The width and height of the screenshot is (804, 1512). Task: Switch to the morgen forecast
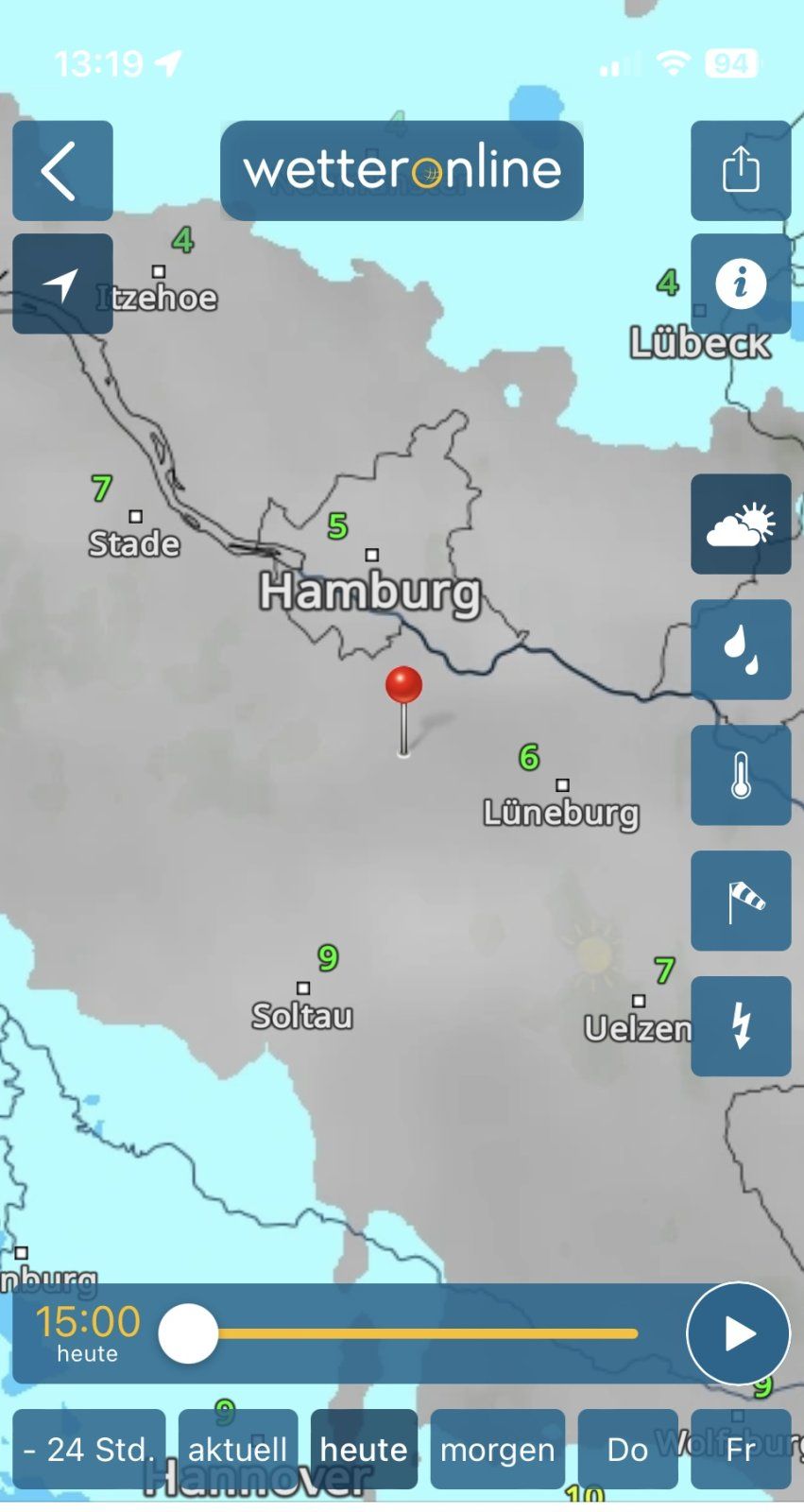point(497,1449)
